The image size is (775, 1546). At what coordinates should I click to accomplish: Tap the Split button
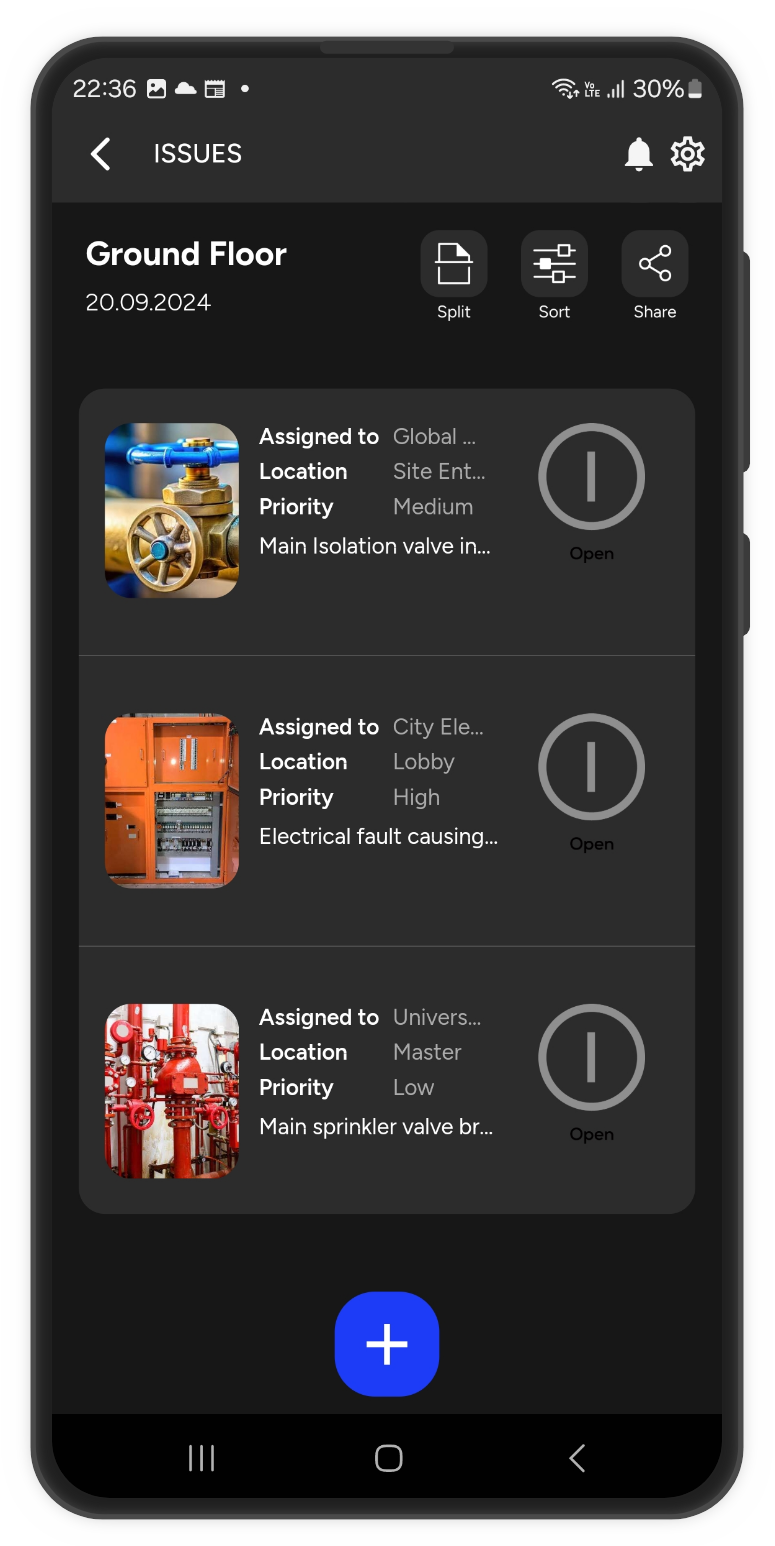pos(454,265)
